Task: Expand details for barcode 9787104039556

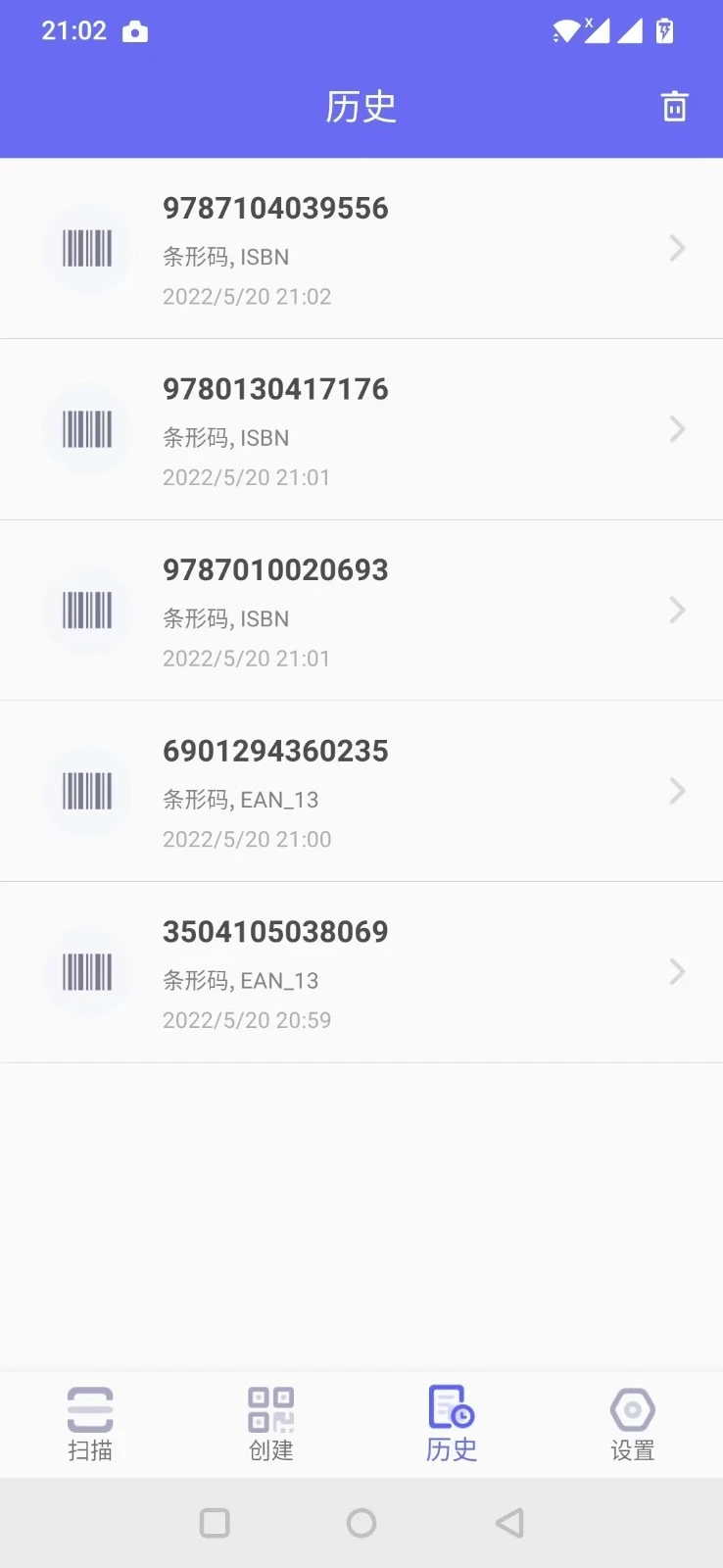Action: [x=677, y=248]
